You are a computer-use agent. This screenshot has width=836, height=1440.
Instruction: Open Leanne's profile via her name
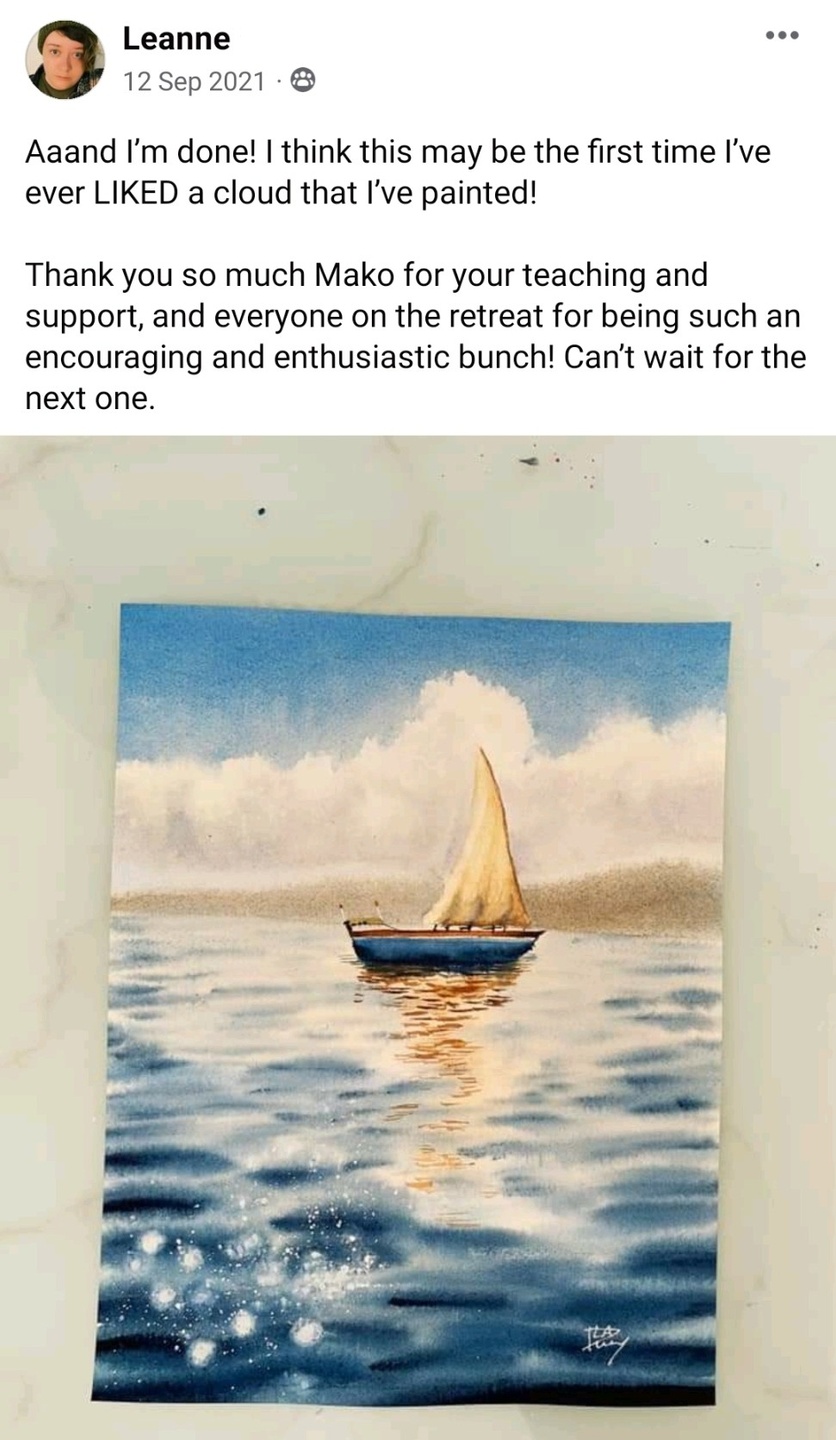click(176, 39)
